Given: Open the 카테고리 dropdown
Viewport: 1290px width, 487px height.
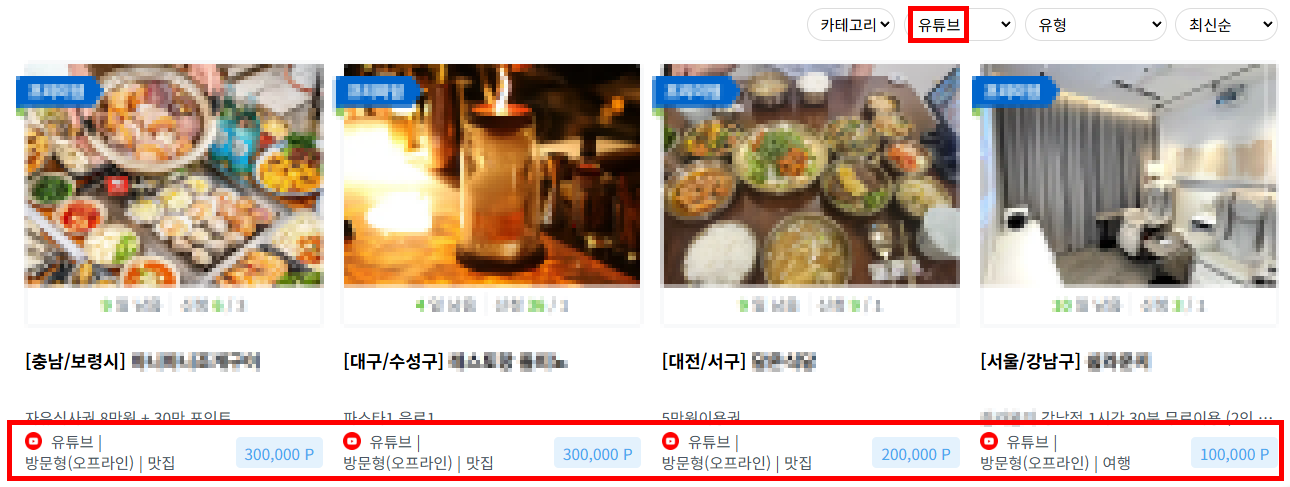Looking at the screenshot, I should tap(851, 25).
